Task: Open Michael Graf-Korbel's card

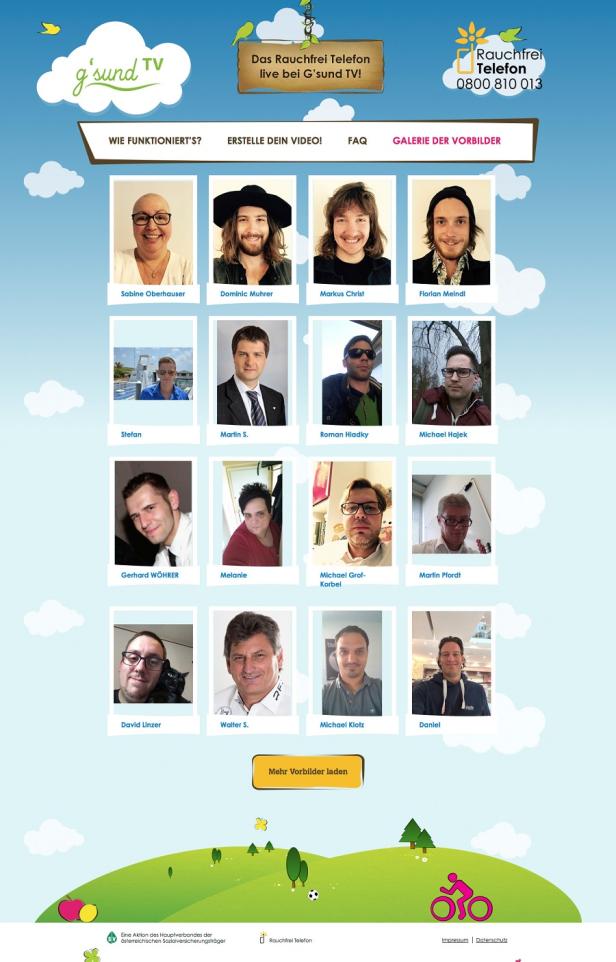Action: tap(352, 515)
